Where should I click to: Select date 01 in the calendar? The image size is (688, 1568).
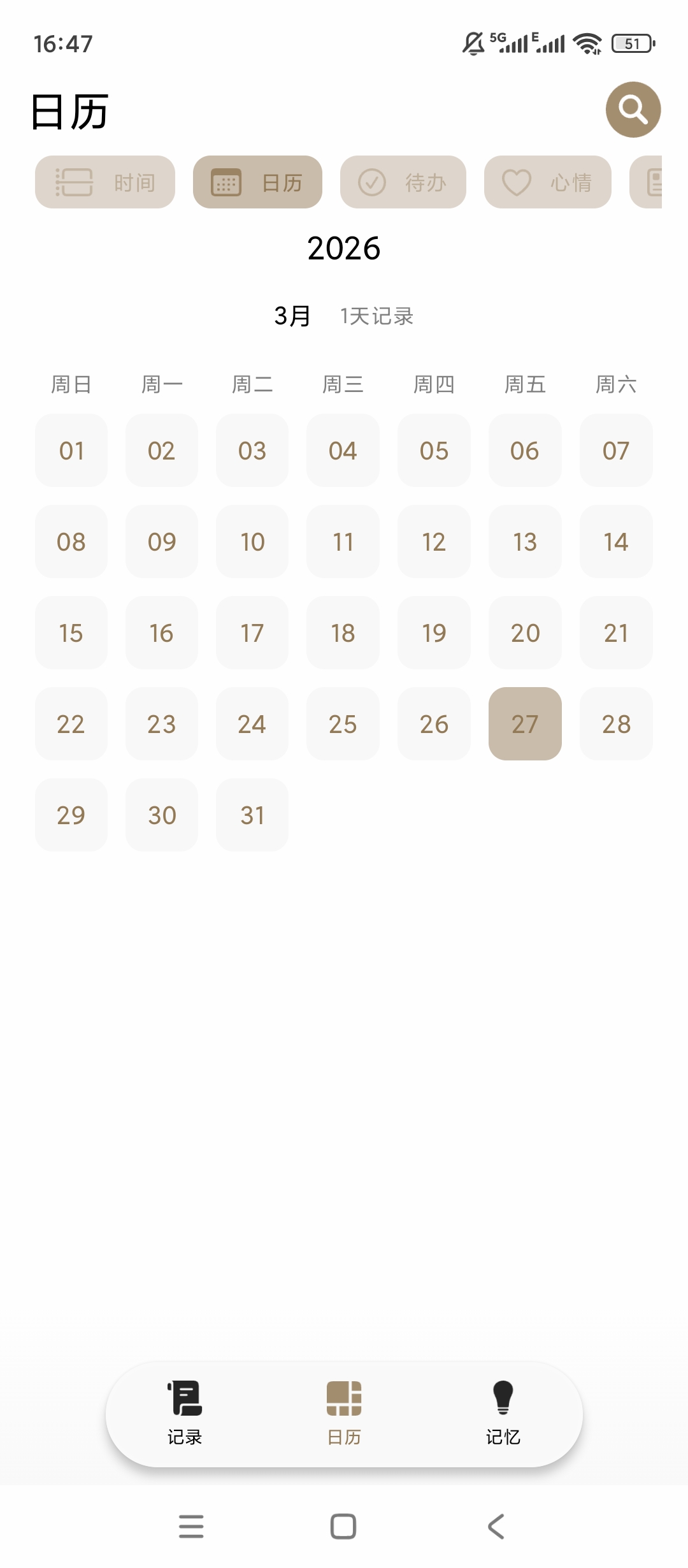click(71, 451)
